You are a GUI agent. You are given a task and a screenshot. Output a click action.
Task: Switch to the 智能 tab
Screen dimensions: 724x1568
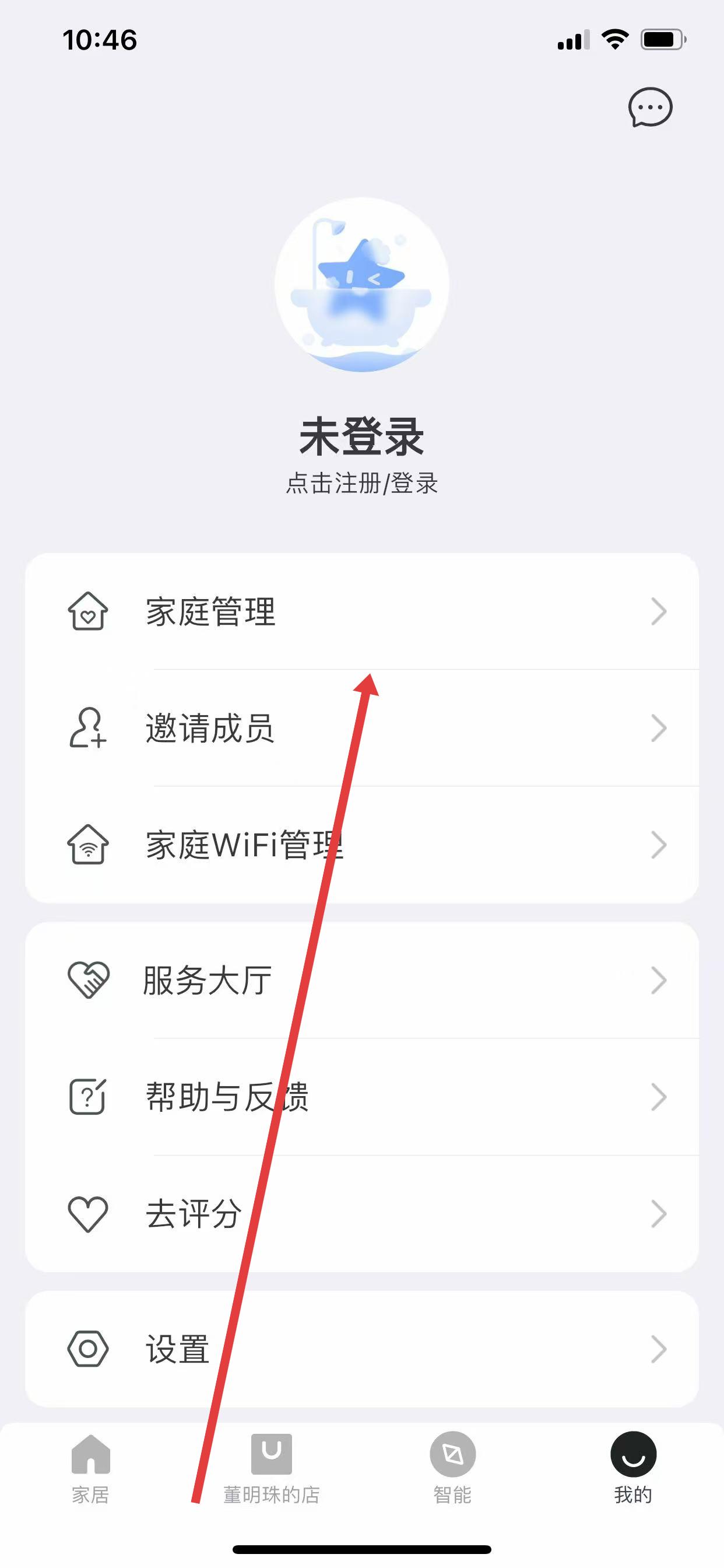[452, 1468]
